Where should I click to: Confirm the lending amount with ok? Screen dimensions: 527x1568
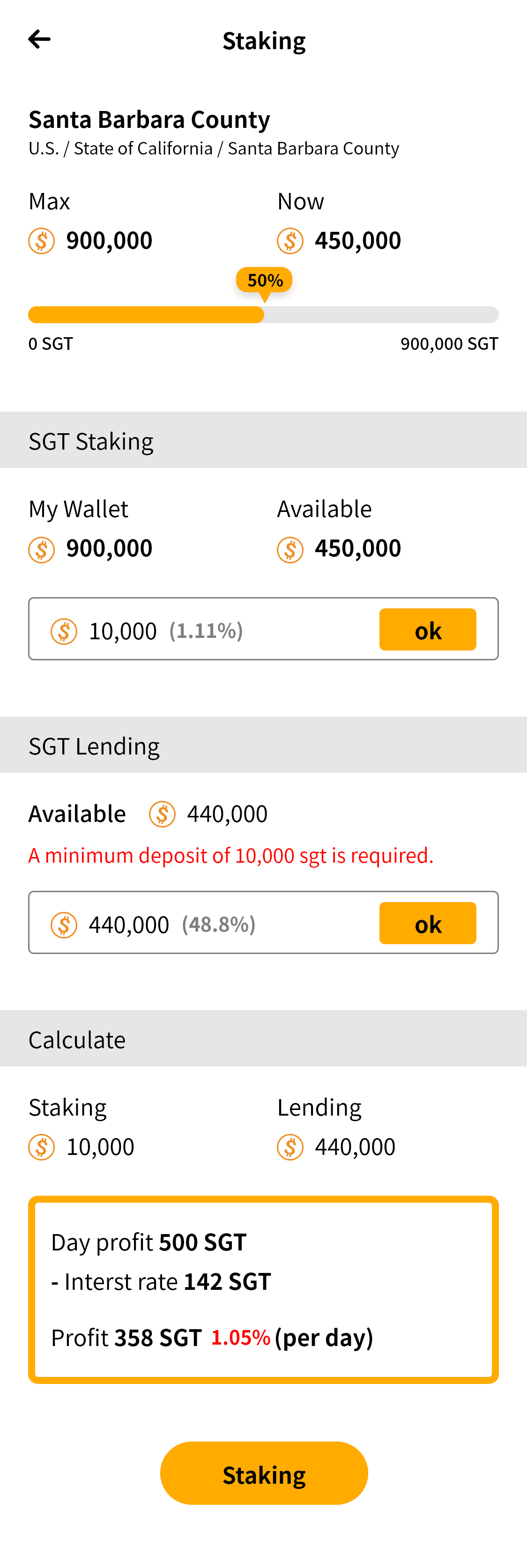[428, 923]
